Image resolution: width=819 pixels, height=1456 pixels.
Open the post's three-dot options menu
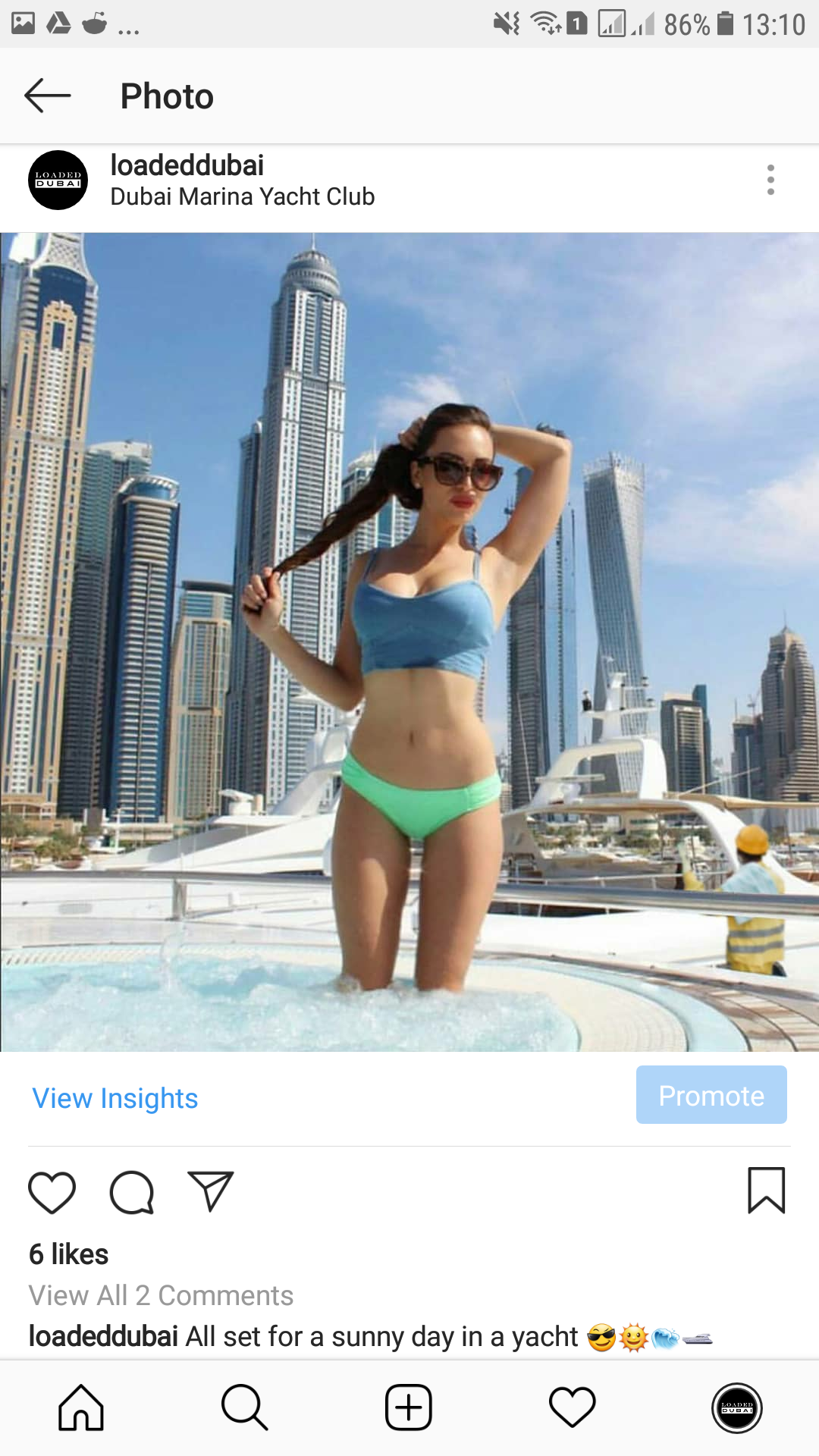tap(770, 180)
